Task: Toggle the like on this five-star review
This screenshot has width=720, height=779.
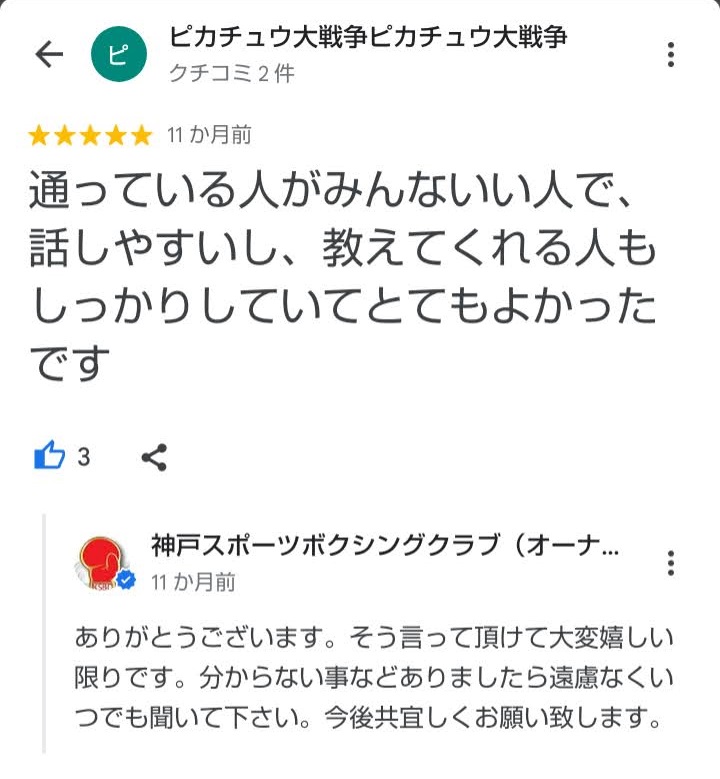Action: coord(49,456)
